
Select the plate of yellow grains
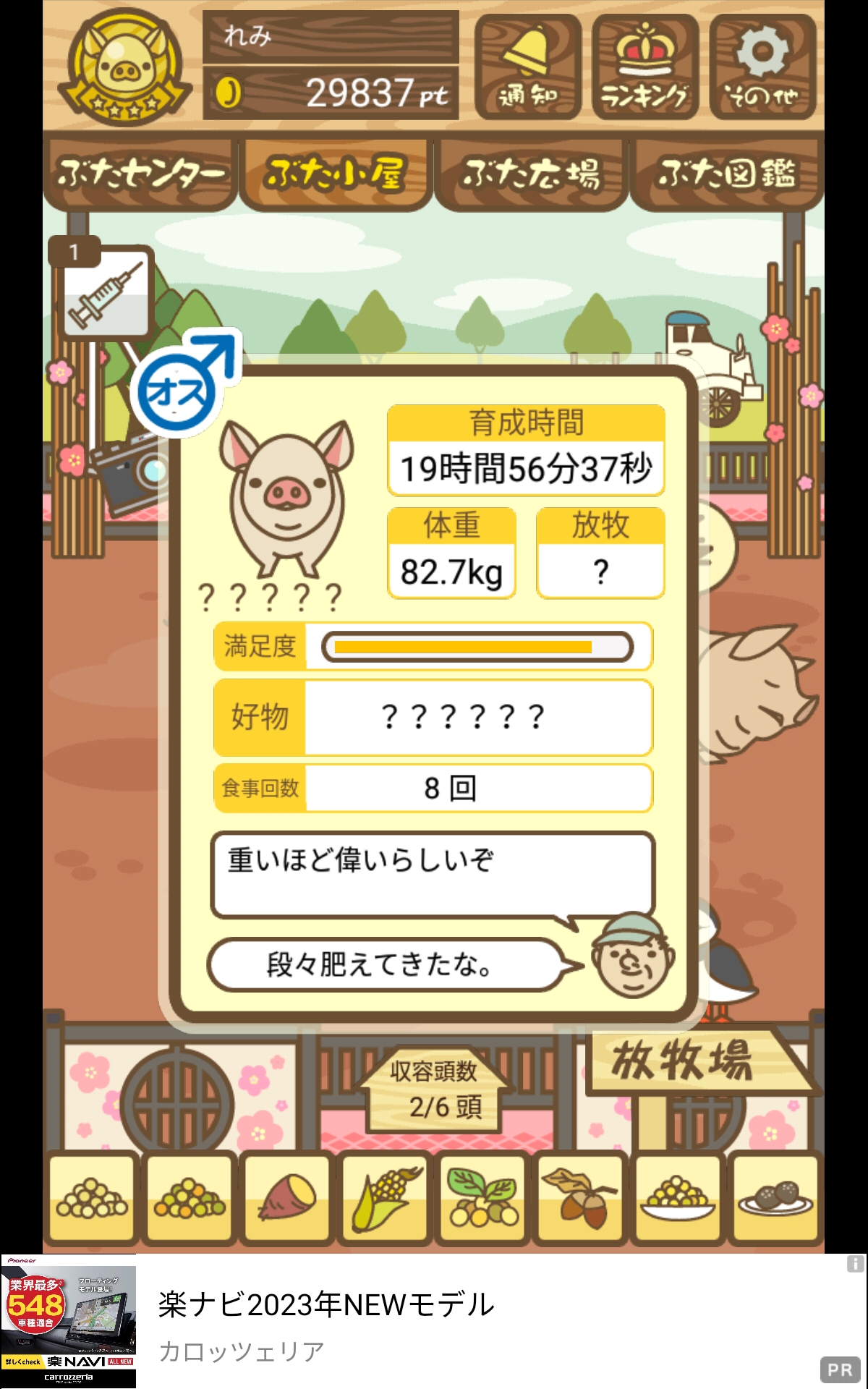(678, 1199)
